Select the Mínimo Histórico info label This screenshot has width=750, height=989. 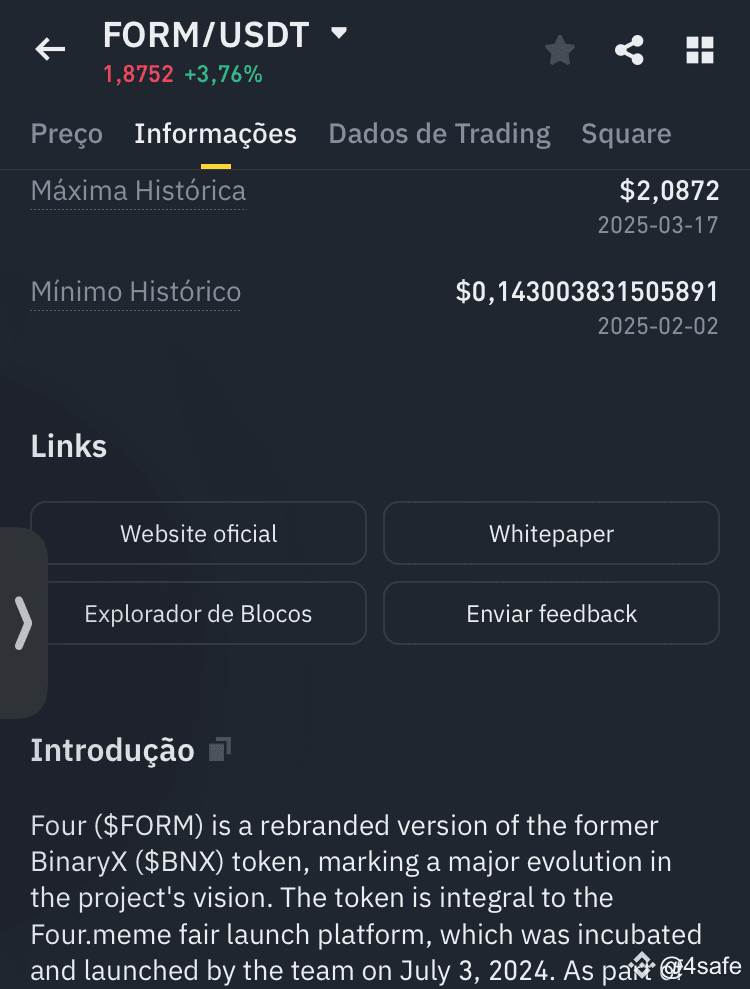(x=135, y=291)
